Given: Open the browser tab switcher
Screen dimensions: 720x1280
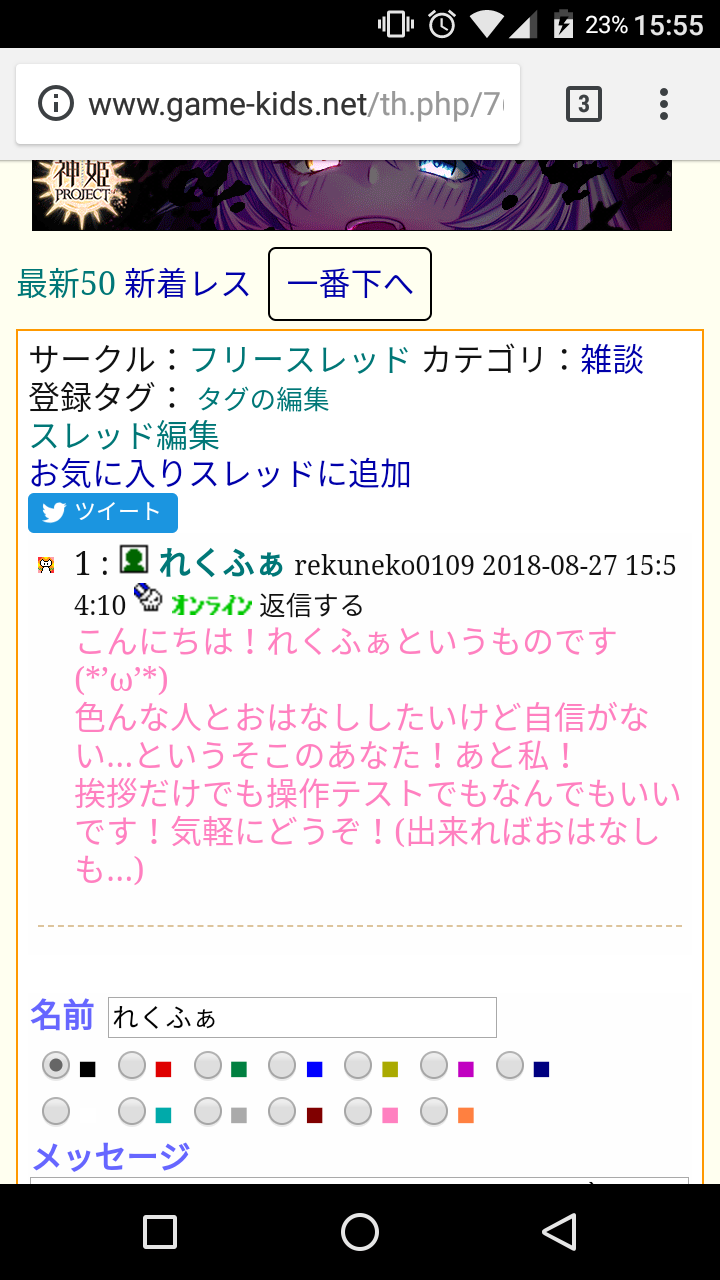Looking at the screenshot, I should (583, 104).
